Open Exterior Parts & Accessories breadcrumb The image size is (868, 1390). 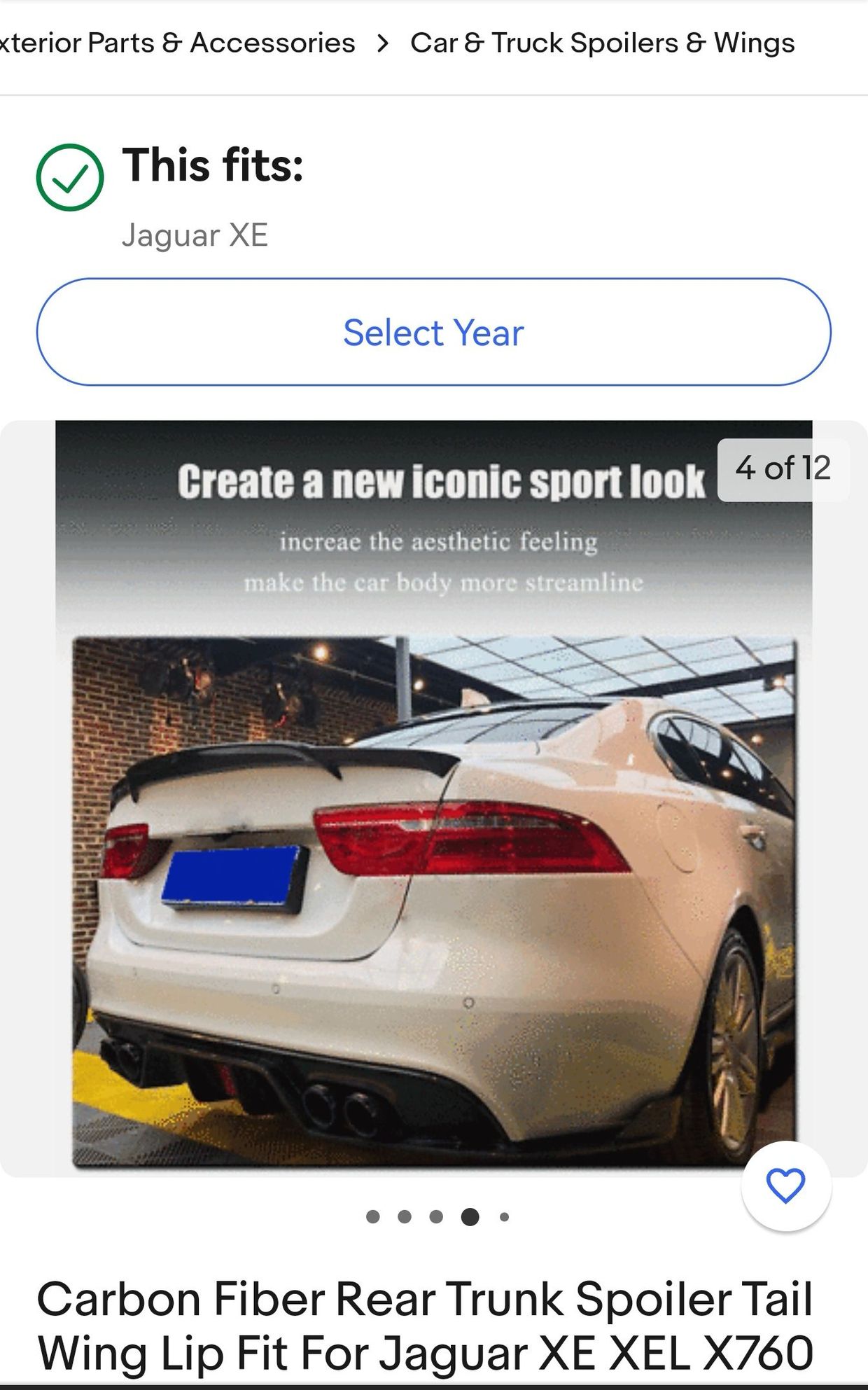tap(178, 43)
